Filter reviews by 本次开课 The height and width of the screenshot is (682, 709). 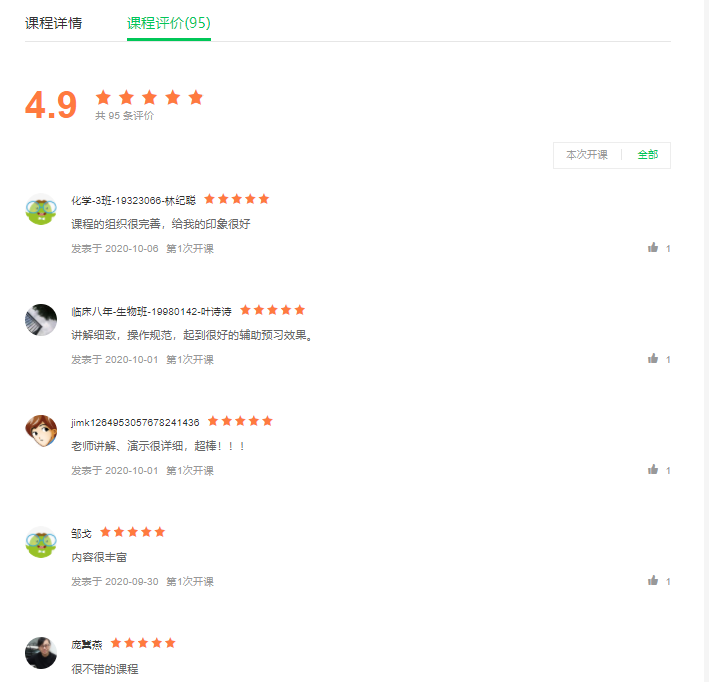[x=587, y=155]
